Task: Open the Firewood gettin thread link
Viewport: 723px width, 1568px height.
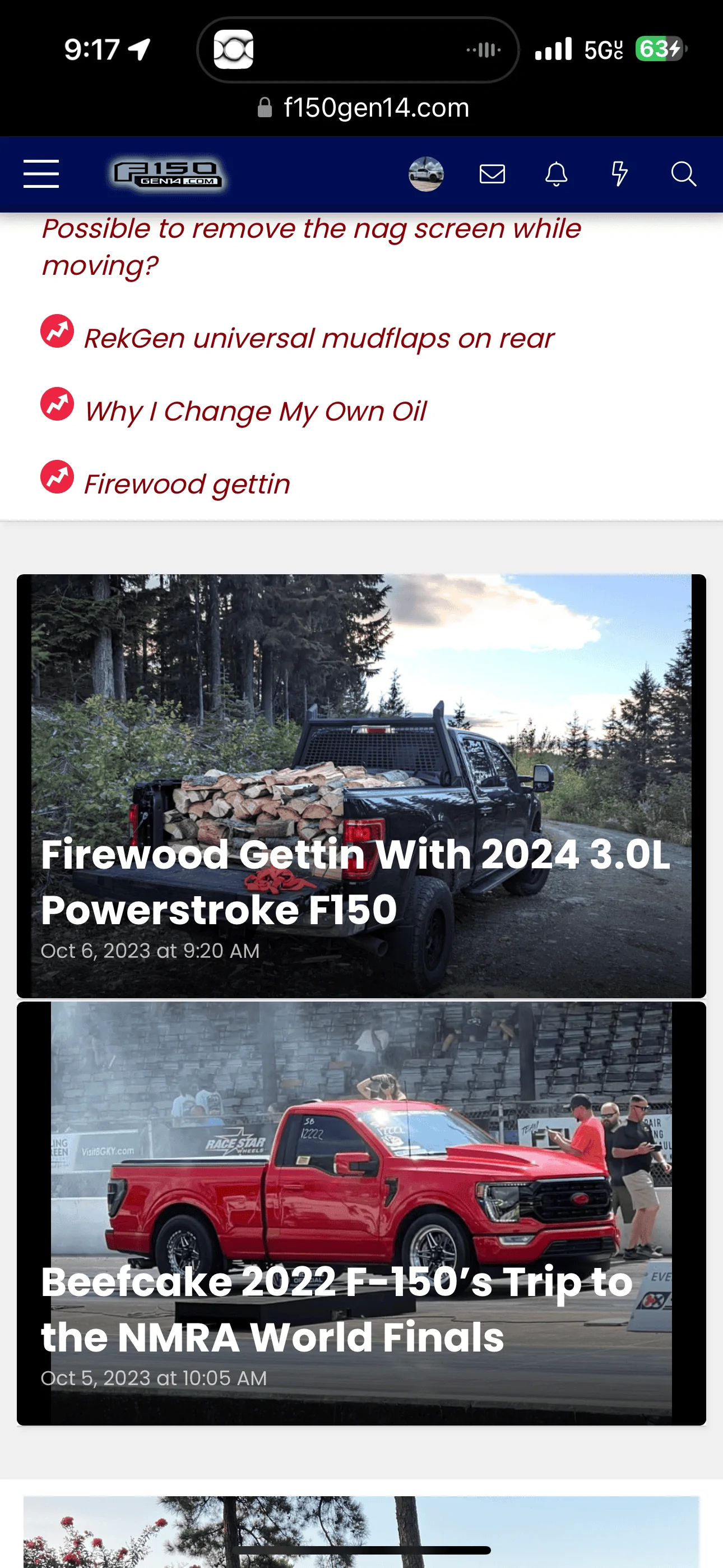Action: [x=187, y=485]
